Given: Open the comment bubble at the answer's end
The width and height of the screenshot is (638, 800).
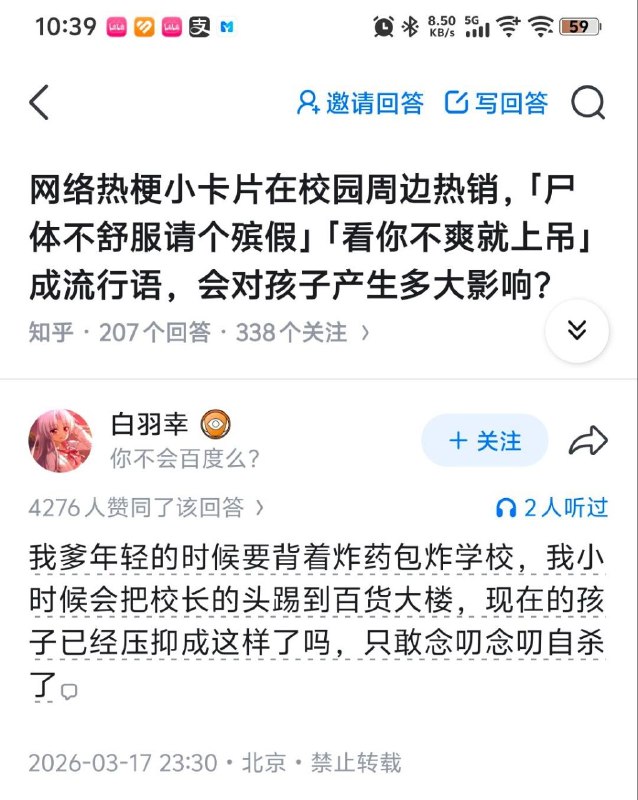Looking at the screenshot, I should (69, 691).
